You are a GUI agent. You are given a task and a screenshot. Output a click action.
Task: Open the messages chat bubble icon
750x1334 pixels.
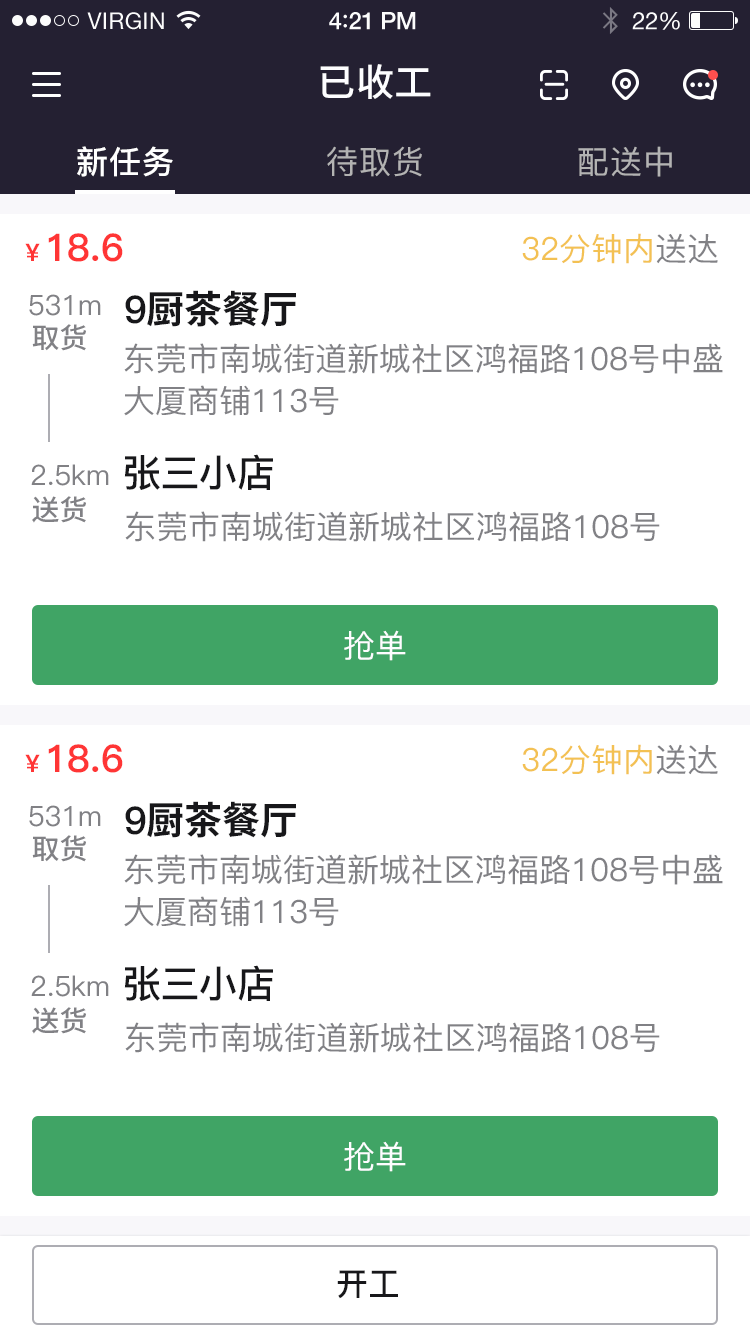pos(700,85)
